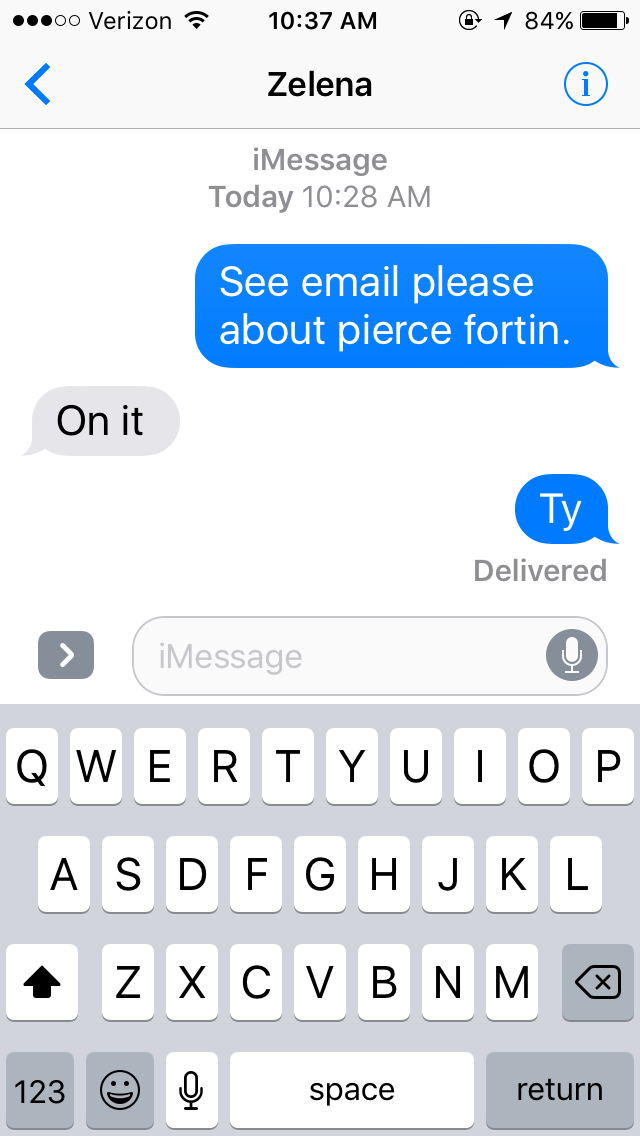Image resolution: width=640 pixels, height=1136 pixels.
Task: Open conversation details info icon
Action: 586,85
